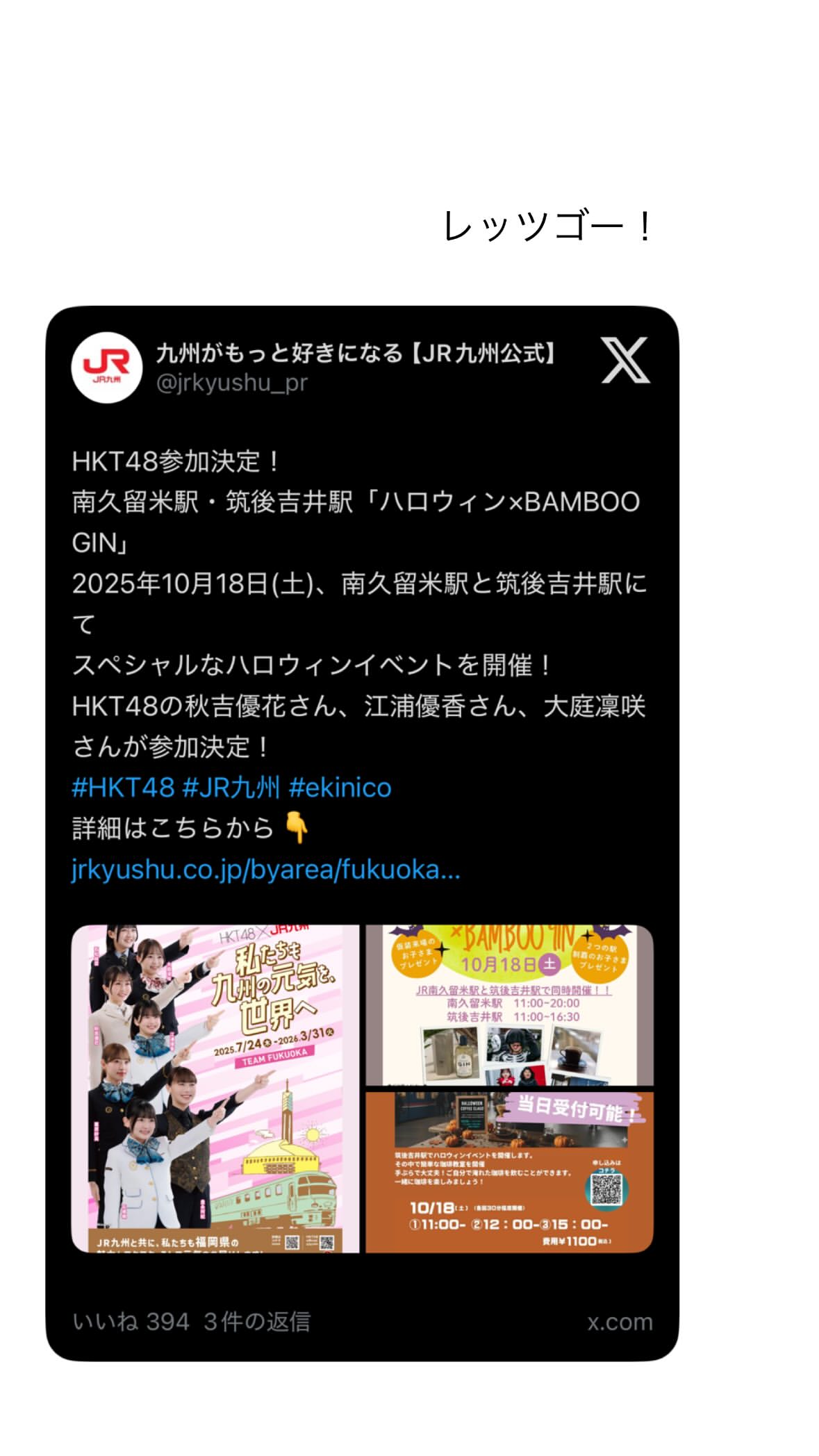Open the いいね 394 likes count
This screenshot has height=1456, width=819.
131,1322
